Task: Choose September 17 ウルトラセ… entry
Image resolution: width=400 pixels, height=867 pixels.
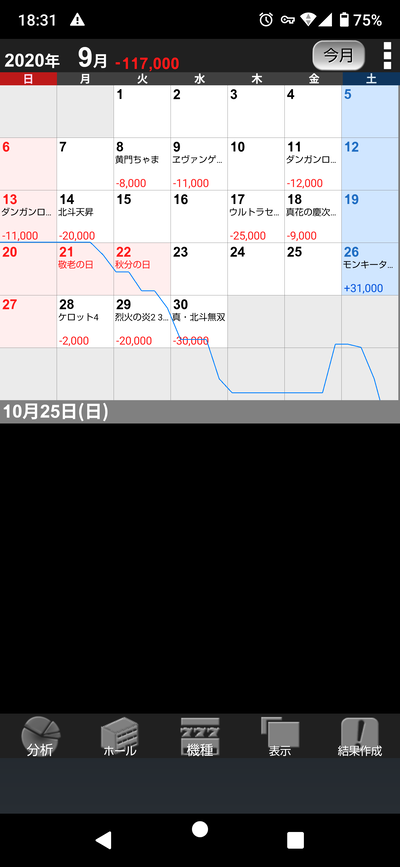Action: pyautogui.click(x=256, y=217)
